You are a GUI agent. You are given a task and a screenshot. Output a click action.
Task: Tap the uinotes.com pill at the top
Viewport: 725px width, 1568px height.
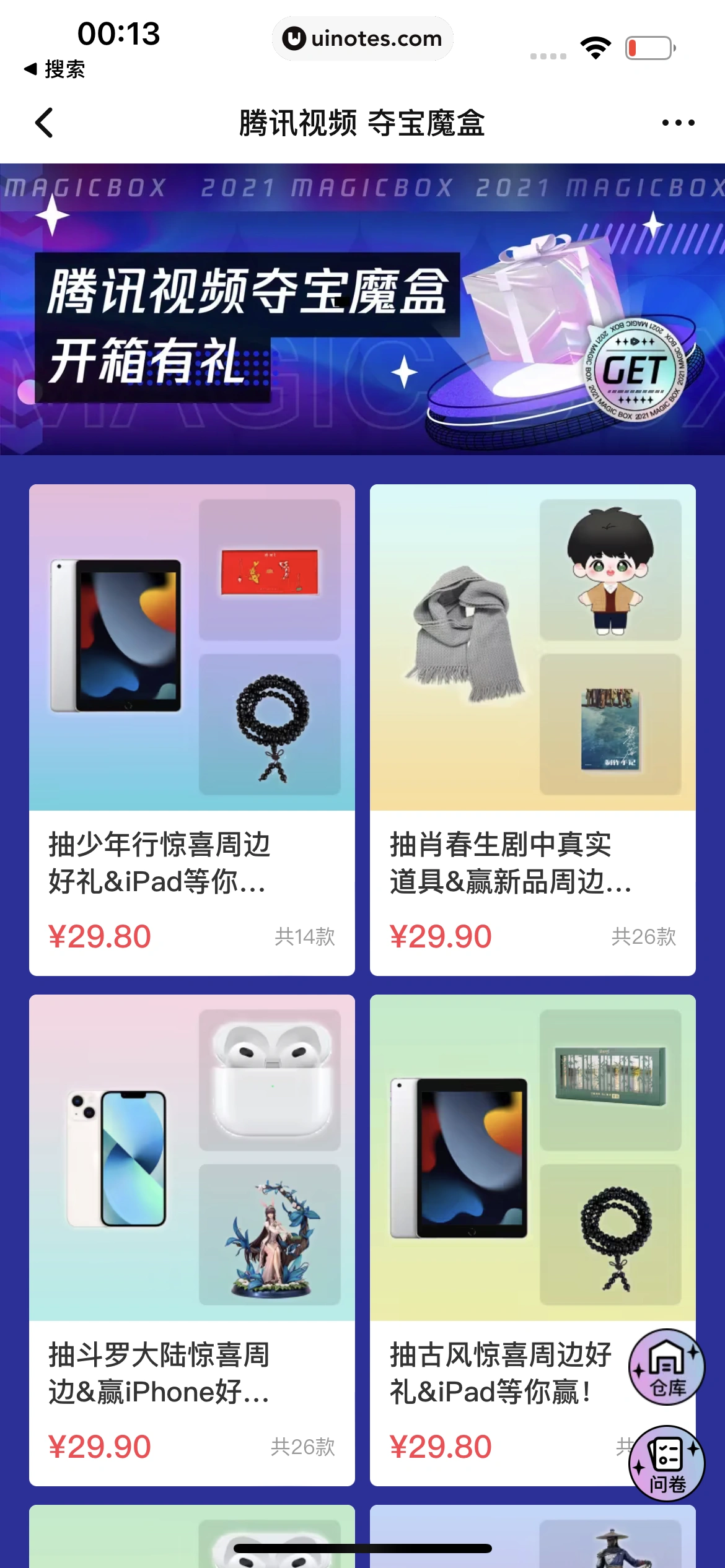[362, 38]
